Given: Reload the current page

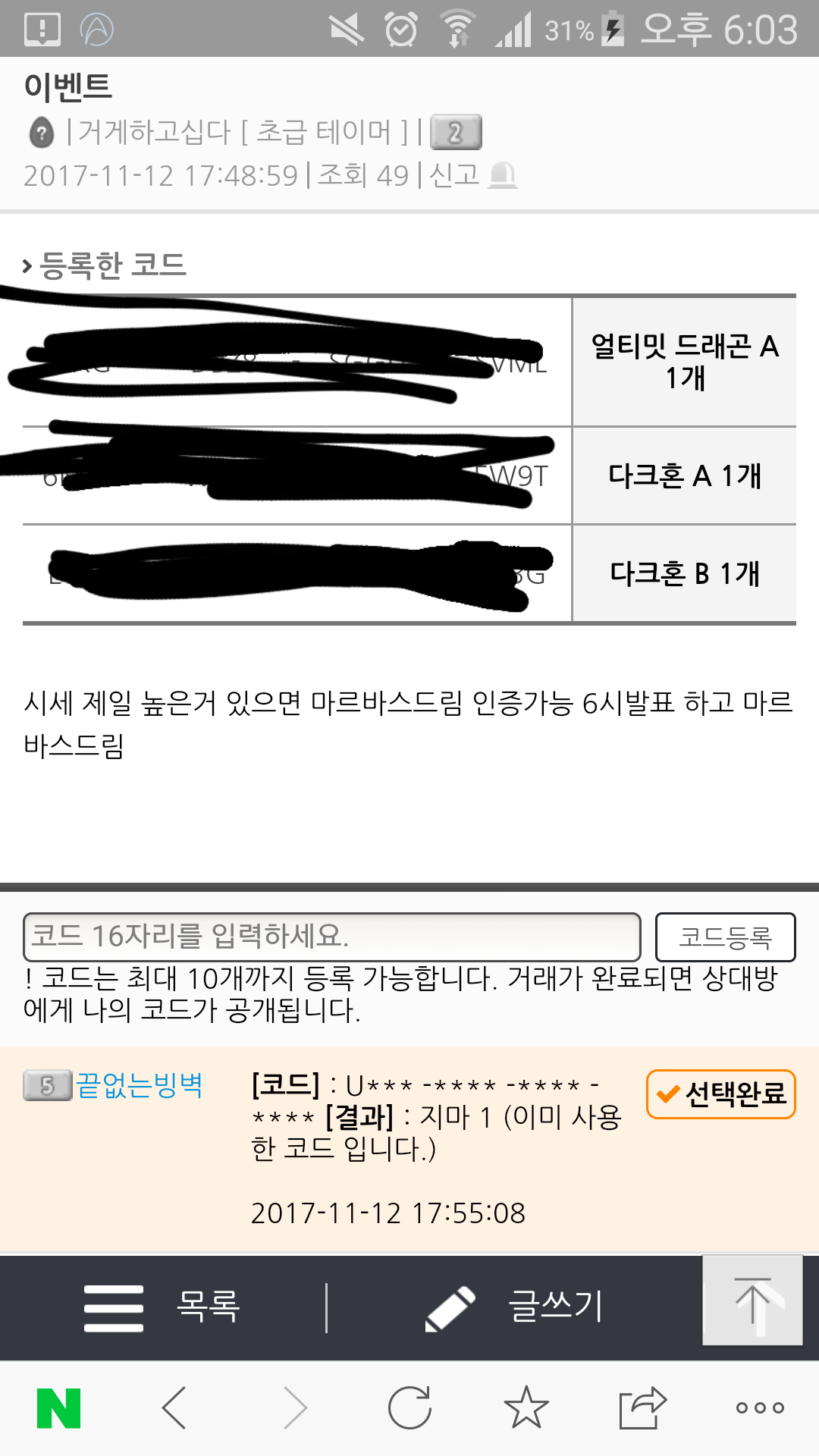Looking at the screenshot, I should click(x=409, y=1408).
